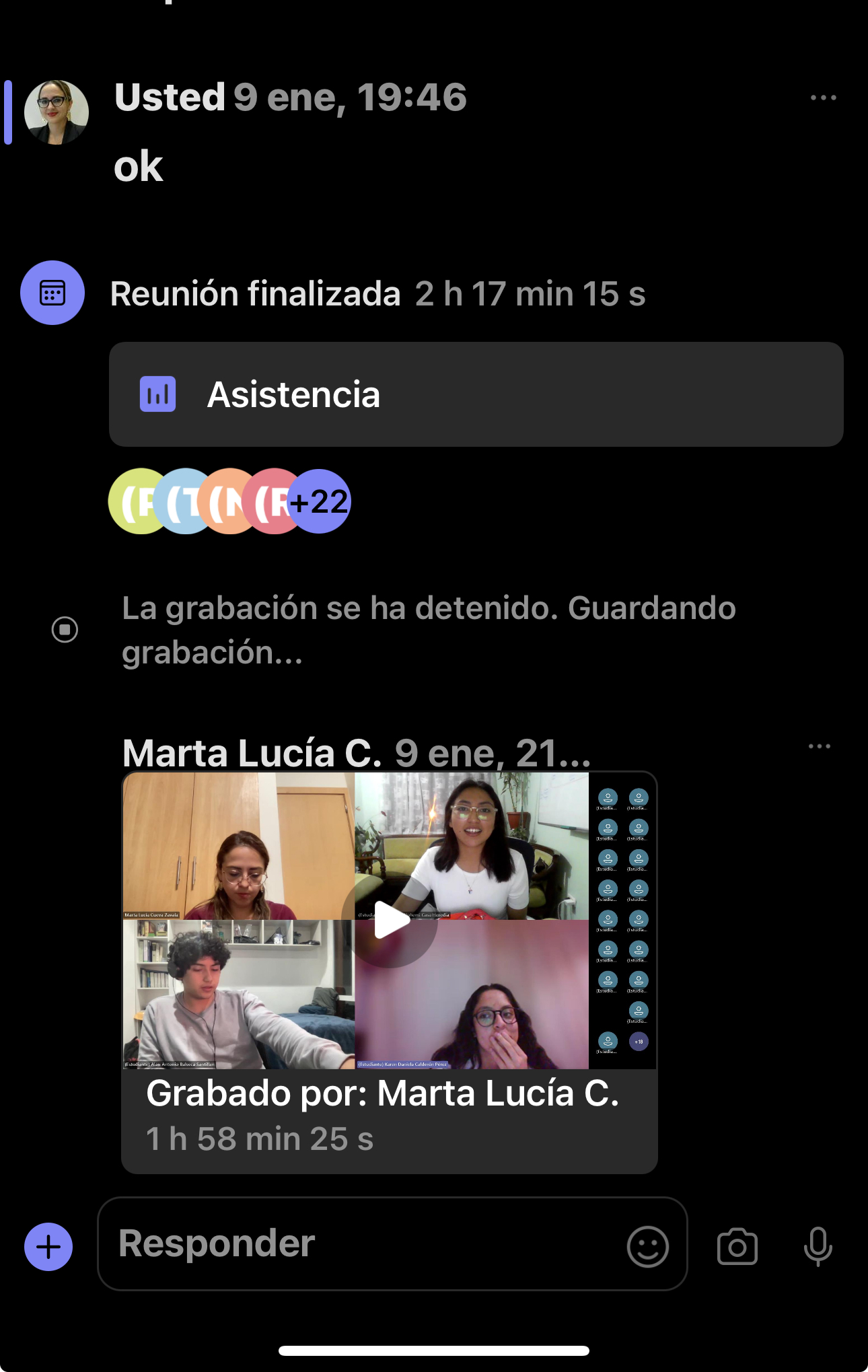The image size is (868, 1372).
Task: View the meeting participants avatar group
Action: pos(229,501)
